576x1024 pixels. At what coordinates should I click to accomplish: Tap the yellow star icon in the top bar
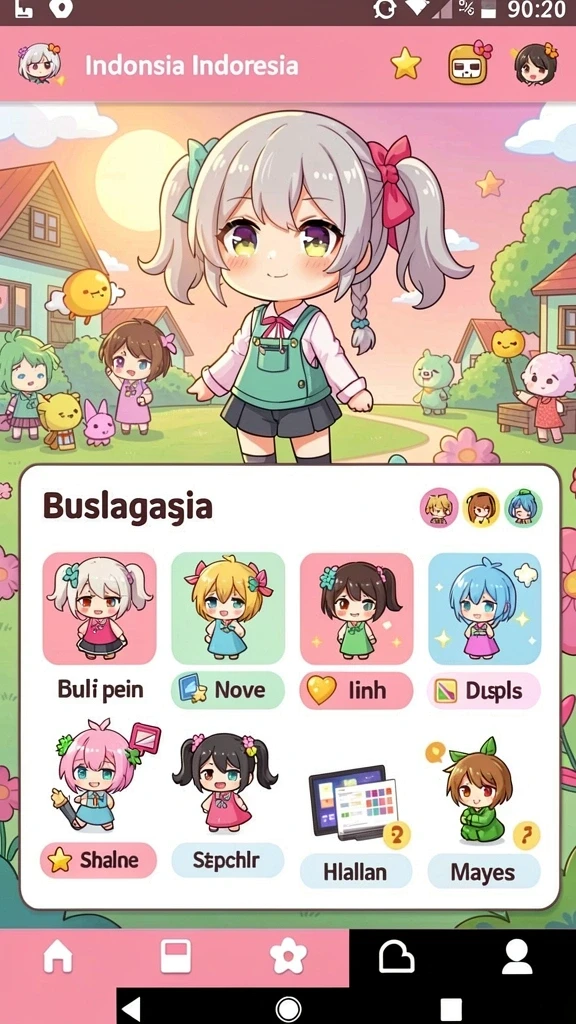406,65
